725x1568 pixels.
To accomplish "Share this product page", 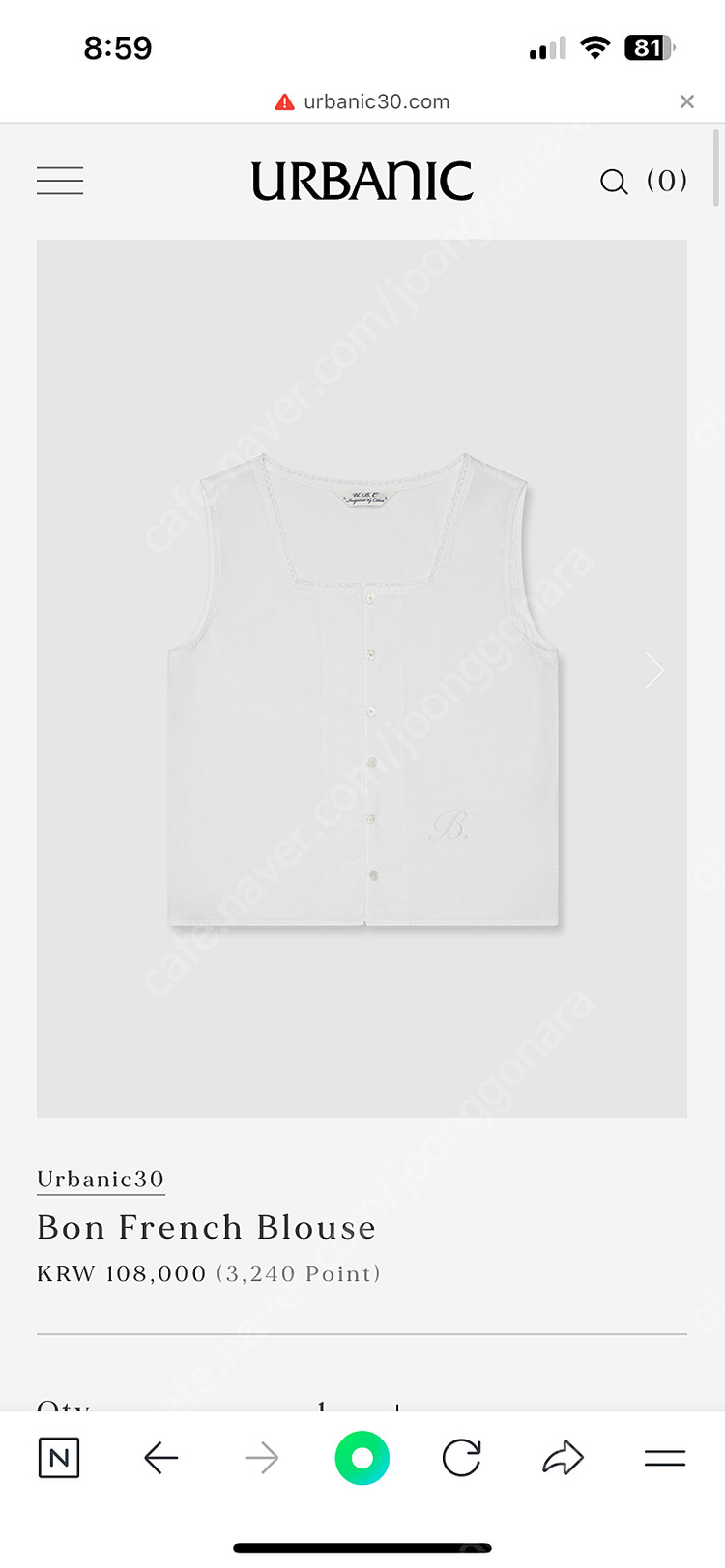I will coord(564,1458).
